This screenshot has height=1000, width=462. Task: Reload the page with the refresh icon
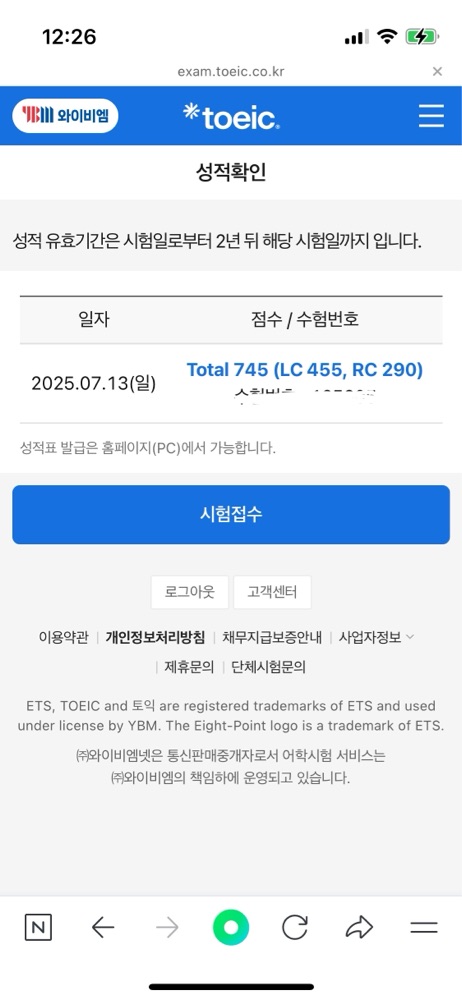click(295, 928)
